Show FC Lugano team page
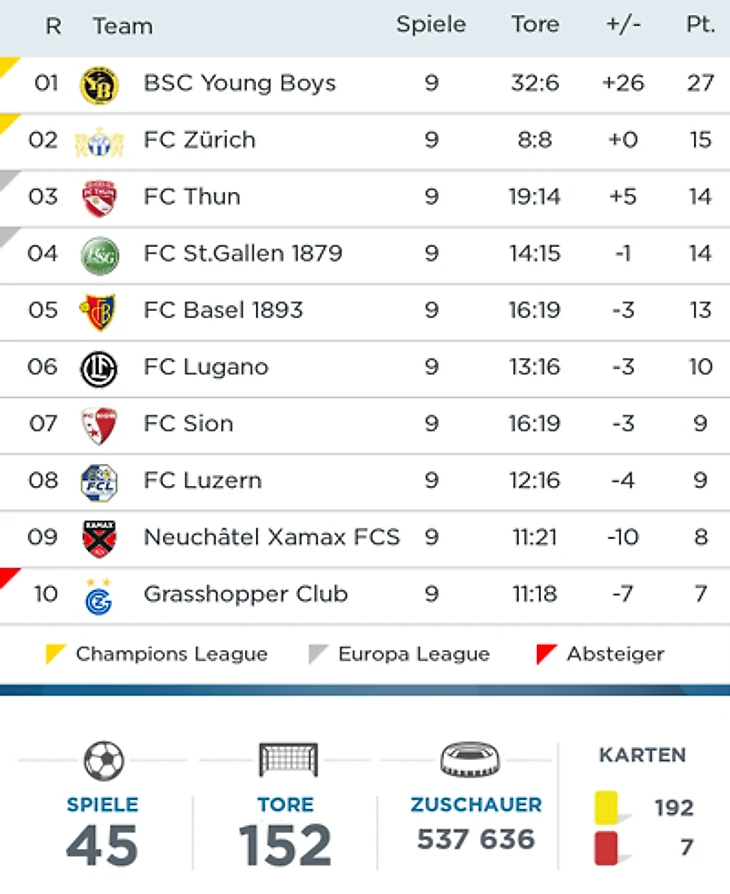Screen dimensions: 730x894 [x=206, y=368]
